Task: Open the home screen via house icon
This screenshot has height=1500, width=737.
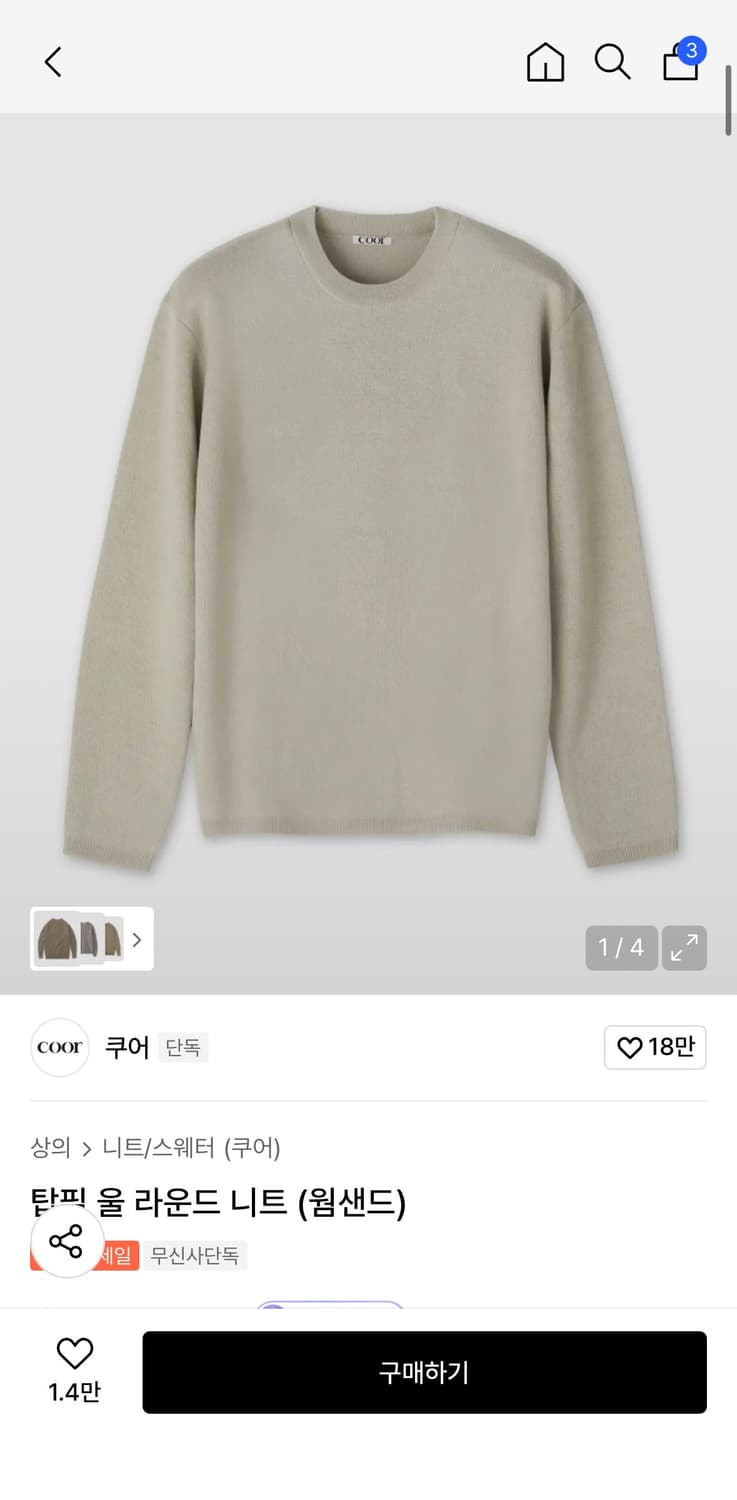Action: click(x=545, y=62)
